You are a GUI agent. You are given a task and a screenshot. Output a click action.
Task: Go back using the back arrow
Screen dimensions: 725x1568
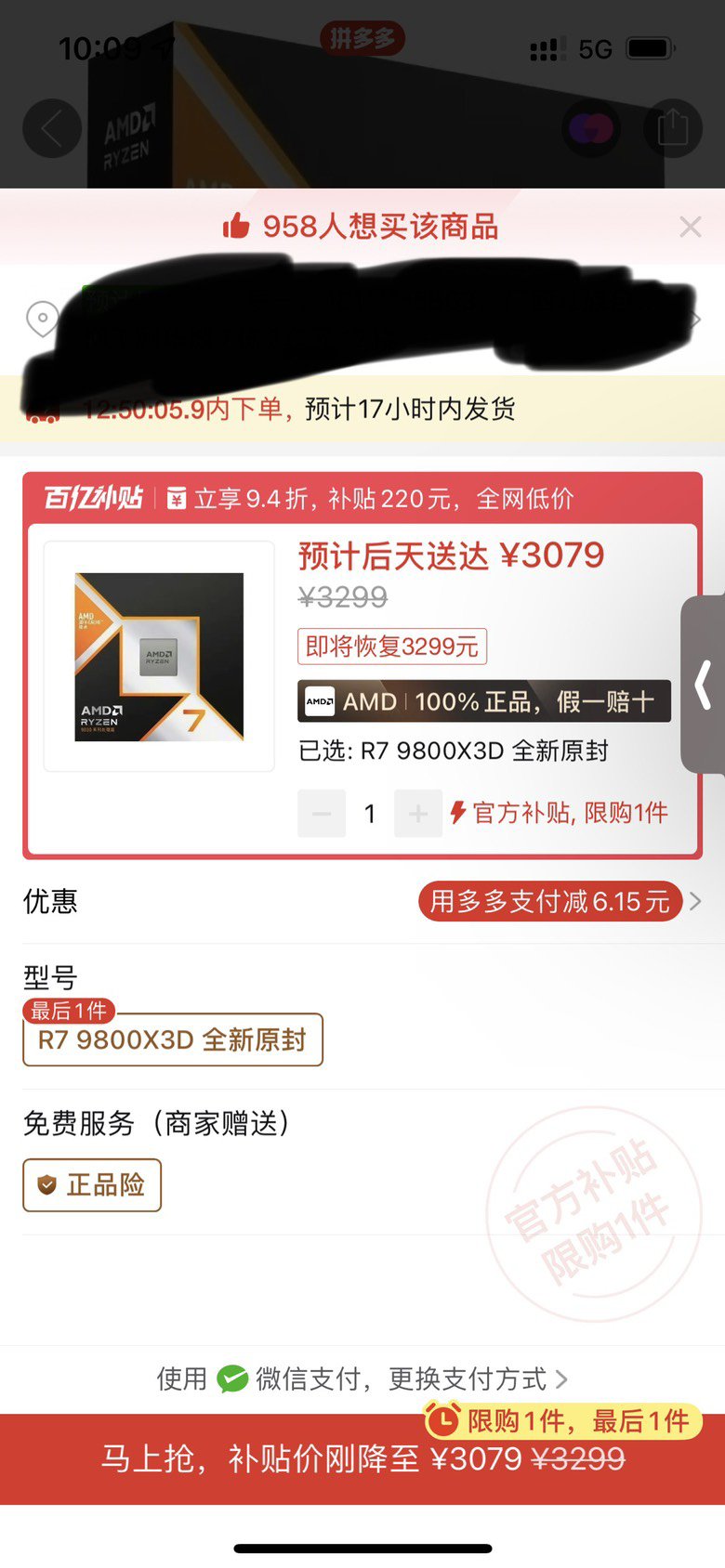pos(52,128)
